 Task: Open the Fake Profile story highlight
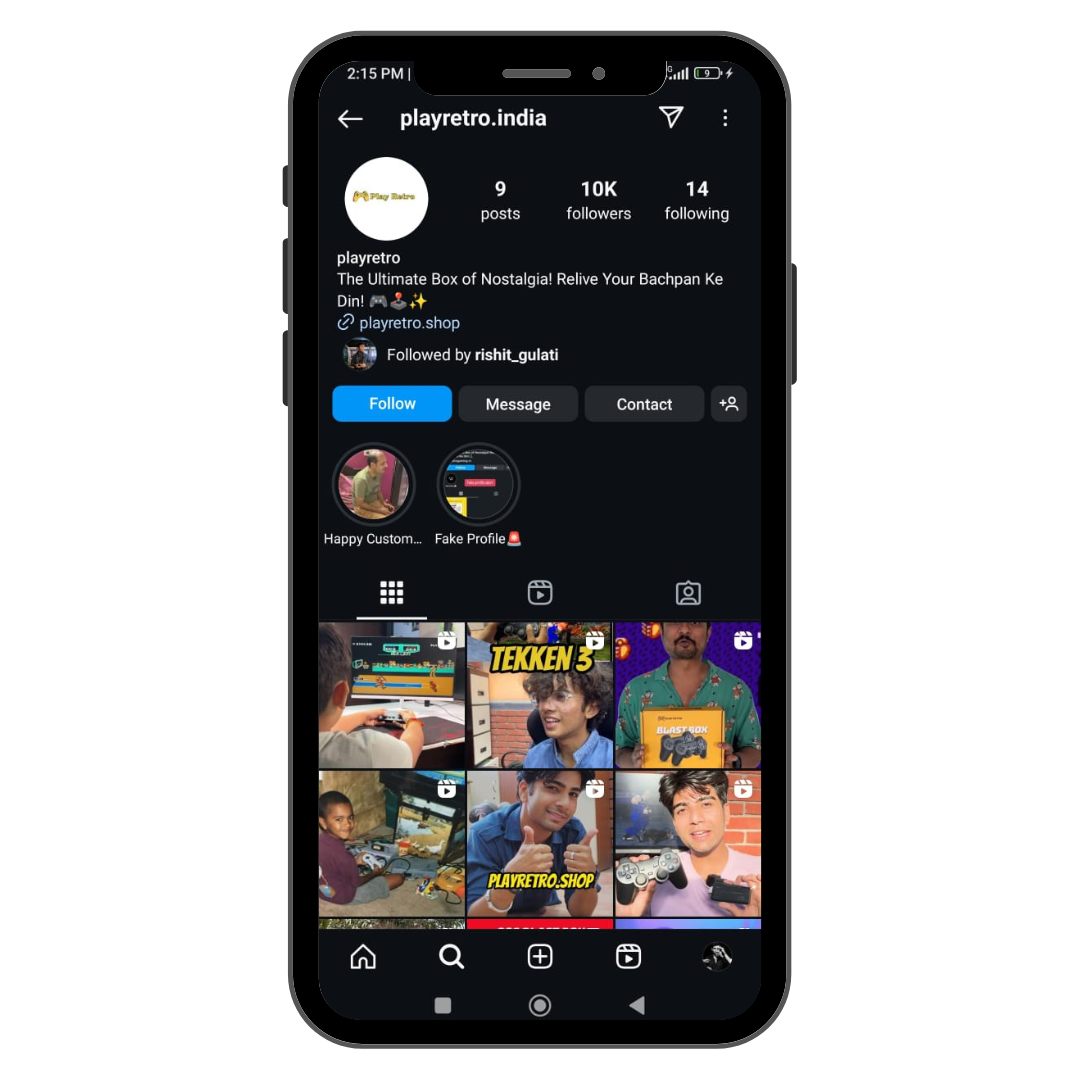coord(478,485)
